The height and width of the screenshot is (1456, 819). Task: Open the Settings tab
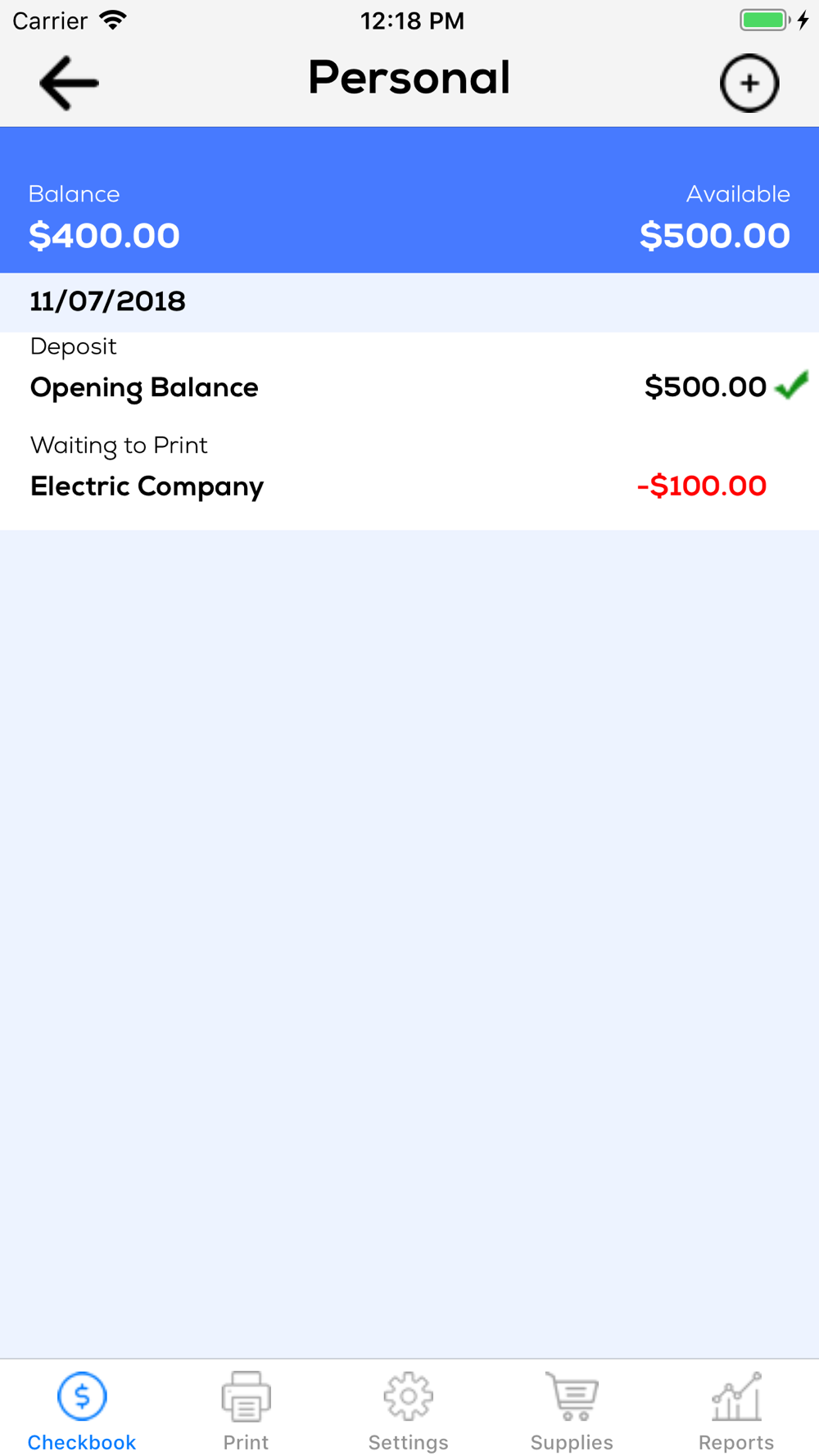pos(409,1410)
